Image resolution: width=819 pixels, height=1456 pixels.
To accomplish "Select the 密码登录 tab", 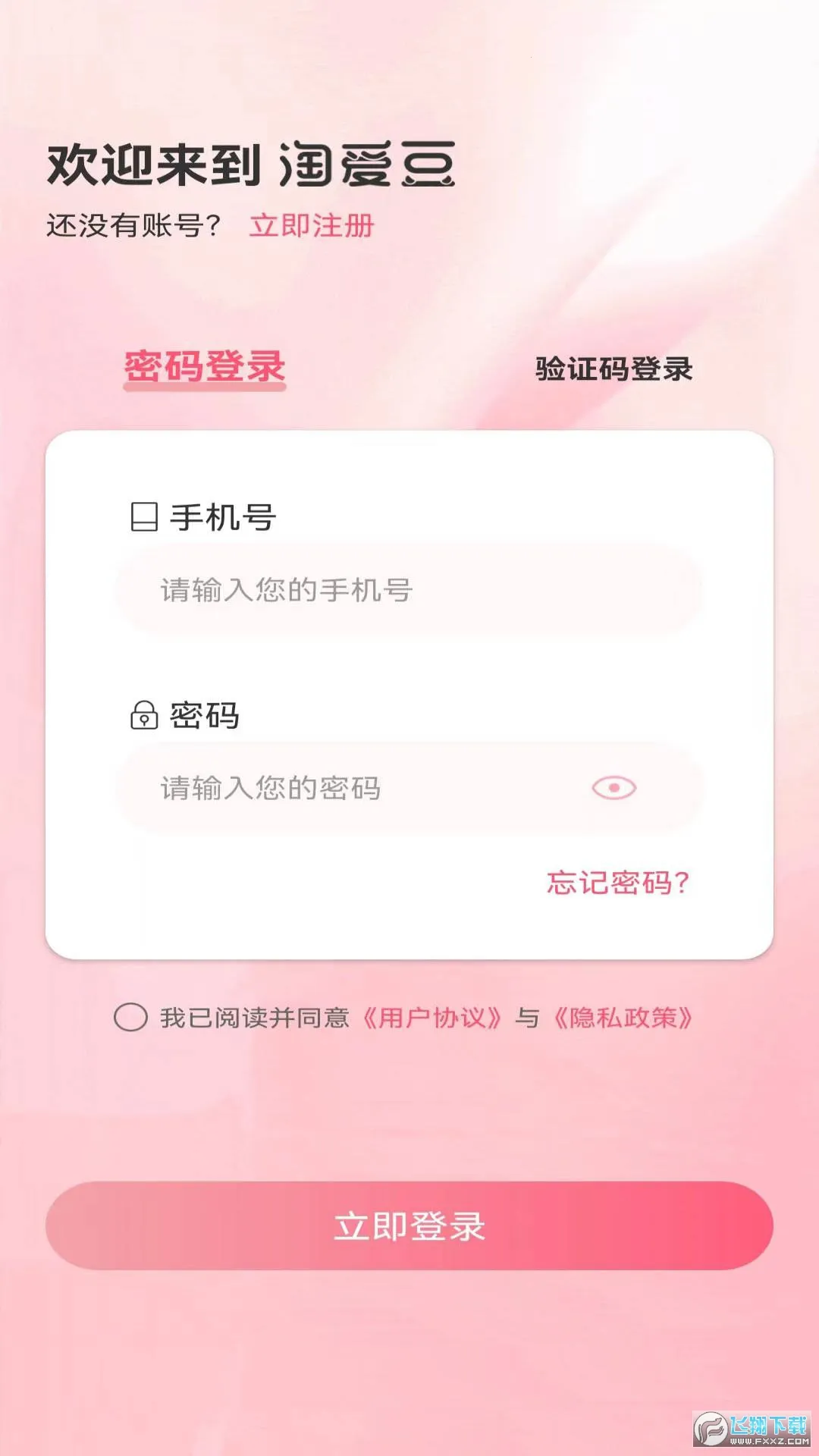I will pyautogui.click(x=205, y=367).
